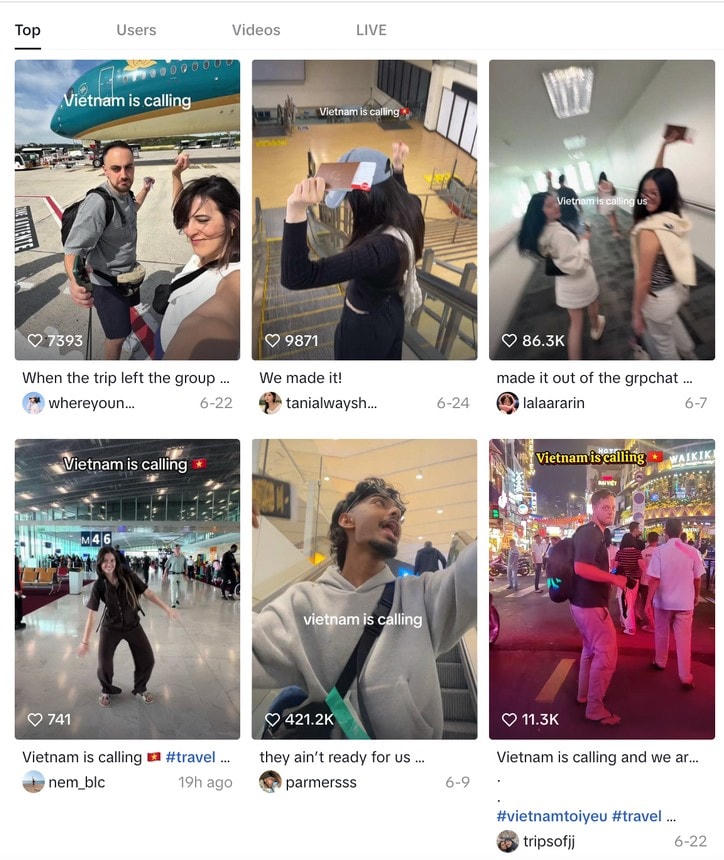Open tripsofjj's profile avatar

coord(505,843)
